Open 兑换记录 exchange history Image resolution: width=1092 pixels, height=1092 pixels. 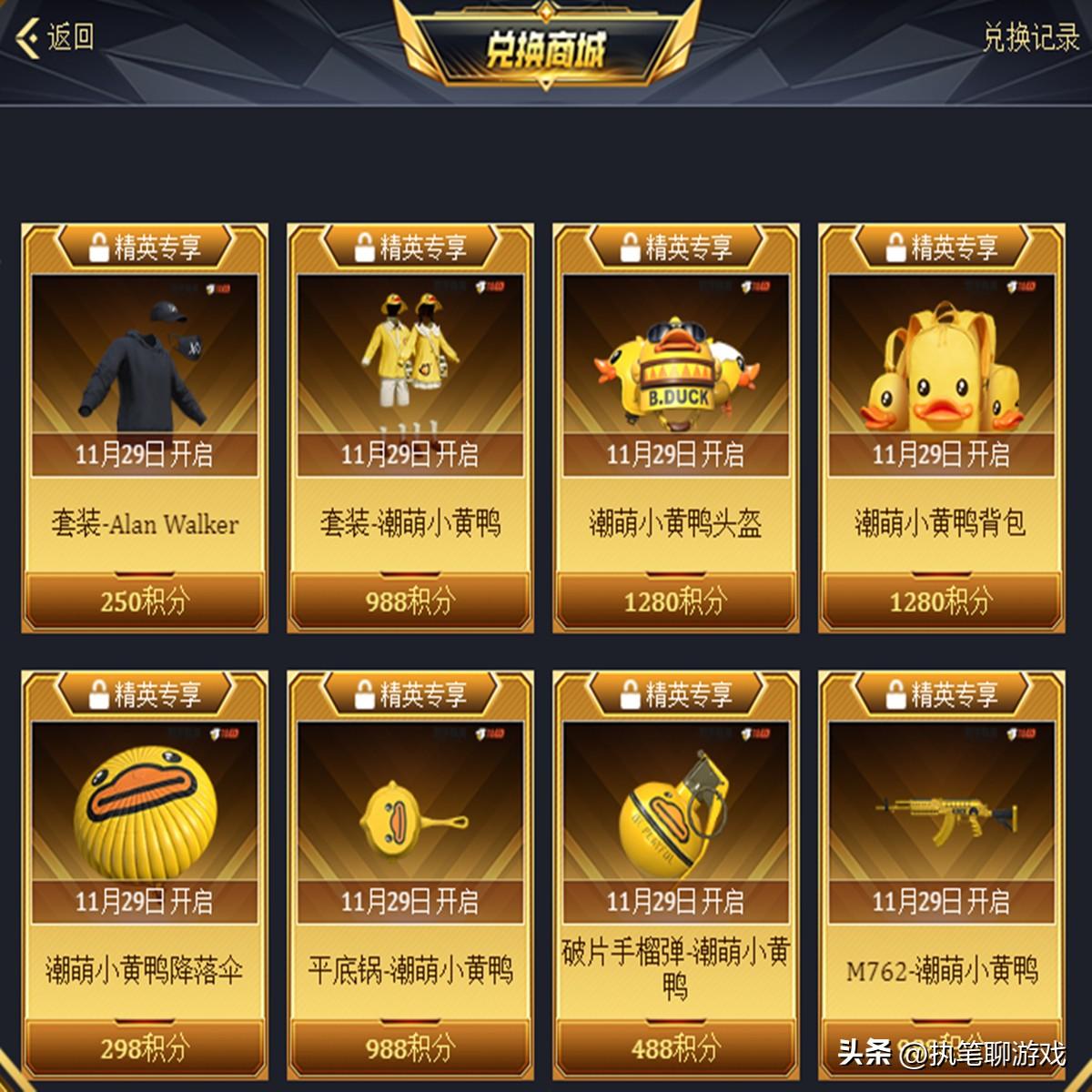pyautogui.click(x=1030, y=37)
